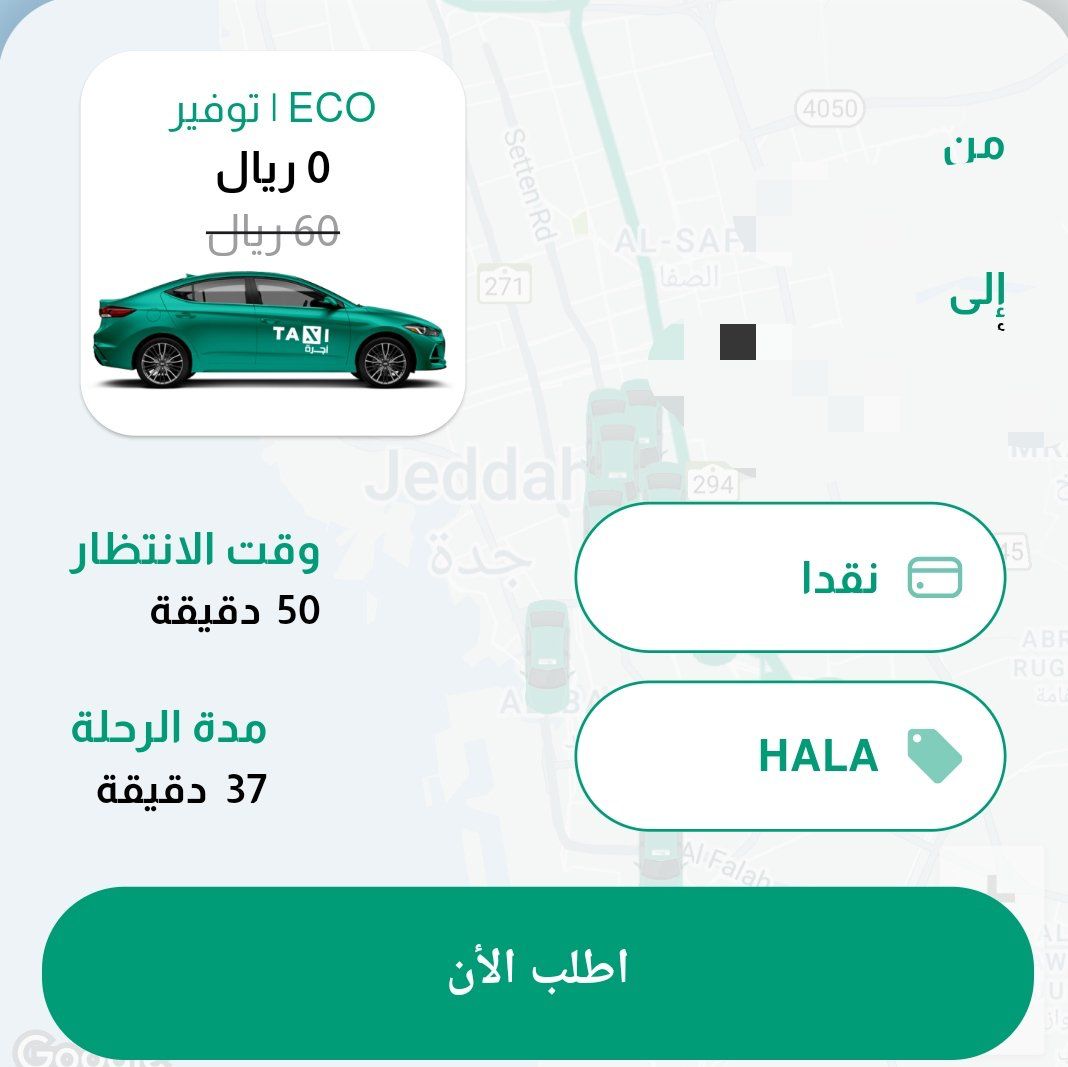Tap the اطلب الأن order button
Viewport: 1068px width, 1067px height.
[x=537, y=971]
